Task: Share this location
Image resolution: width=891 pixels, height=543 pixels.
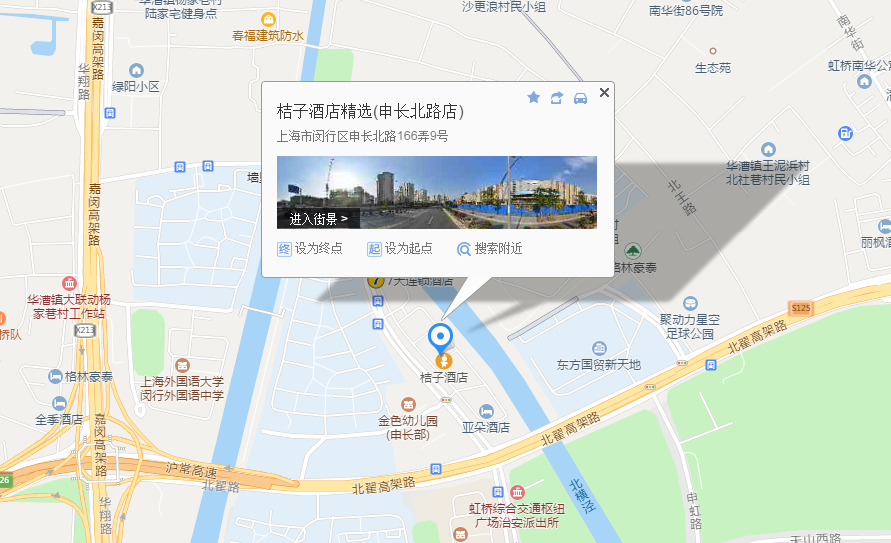Action: tap(557, 97)
